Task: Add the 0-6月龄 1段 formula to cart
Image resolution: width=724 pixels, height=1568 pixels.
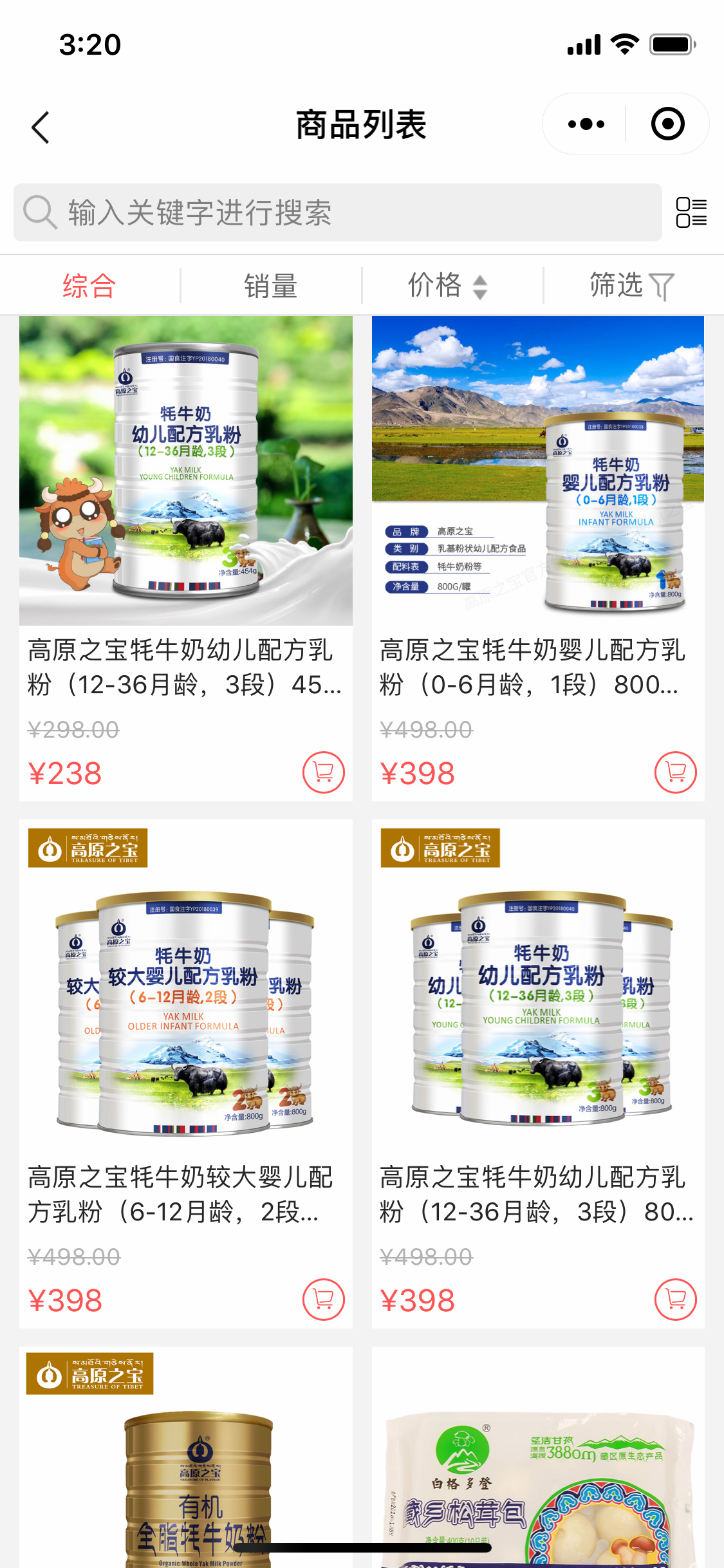Action: [x=676, y=772]
